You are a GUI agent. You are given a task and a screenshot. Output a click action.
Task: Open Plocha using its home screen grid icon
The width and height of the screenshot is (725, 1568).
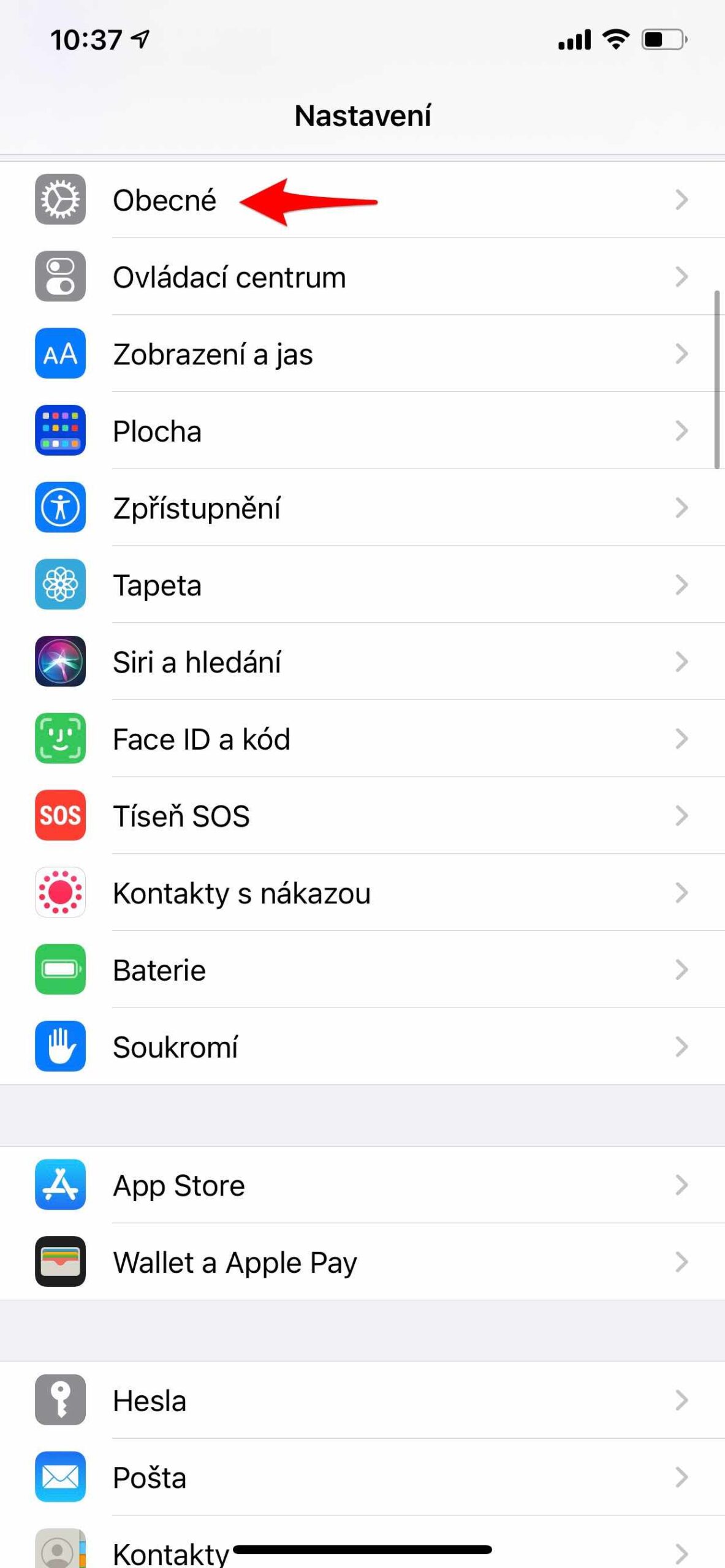coord(60,431)
